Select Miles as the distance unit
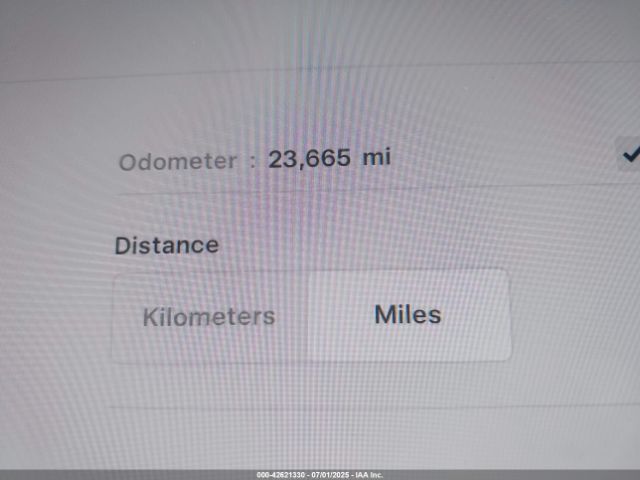The height and width of the screenshot is (480, 640). (407, 315)
